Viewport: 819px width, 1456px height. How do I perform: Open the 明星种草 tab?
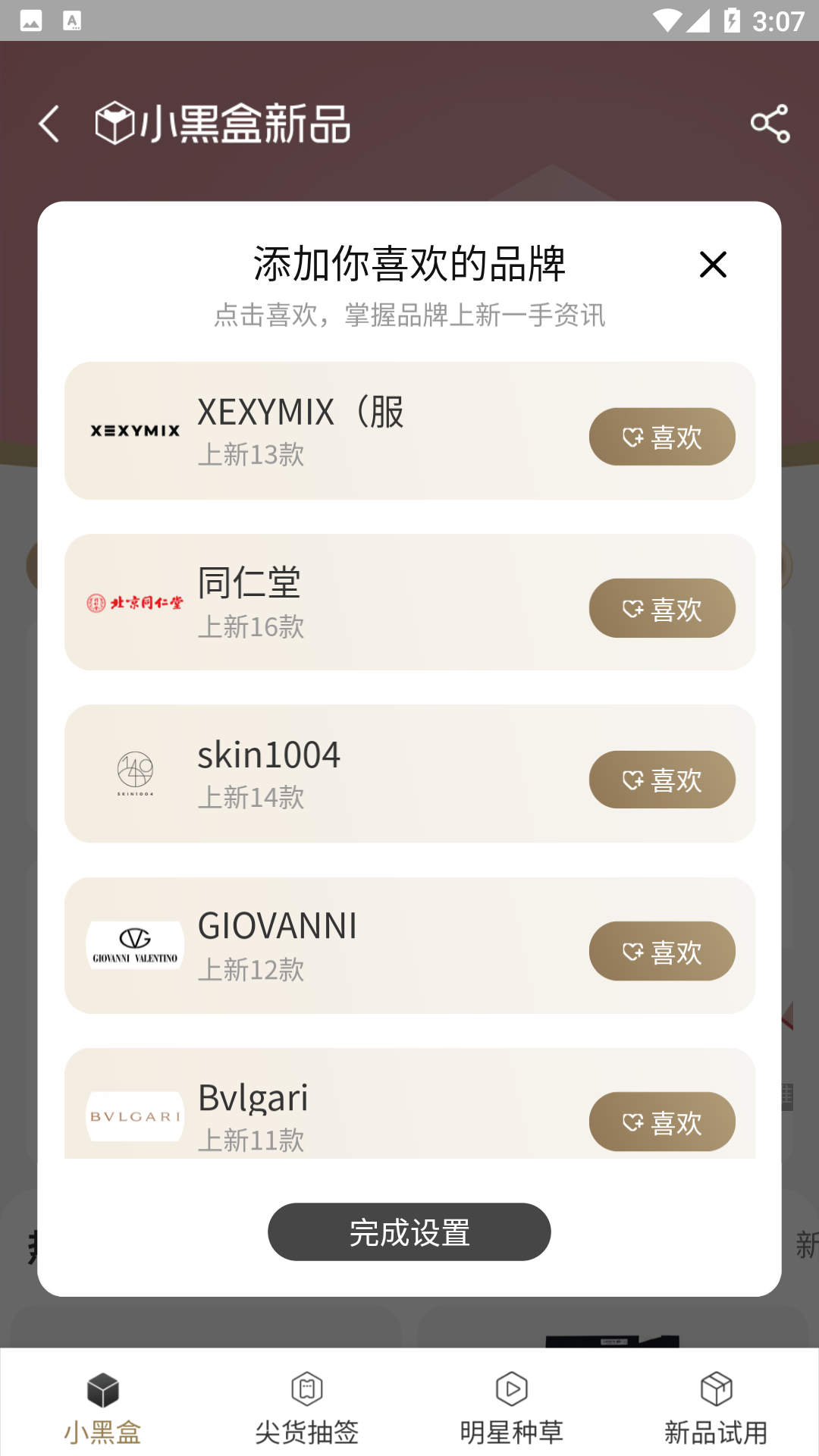pyautogui.click(x=512, y=1407)
